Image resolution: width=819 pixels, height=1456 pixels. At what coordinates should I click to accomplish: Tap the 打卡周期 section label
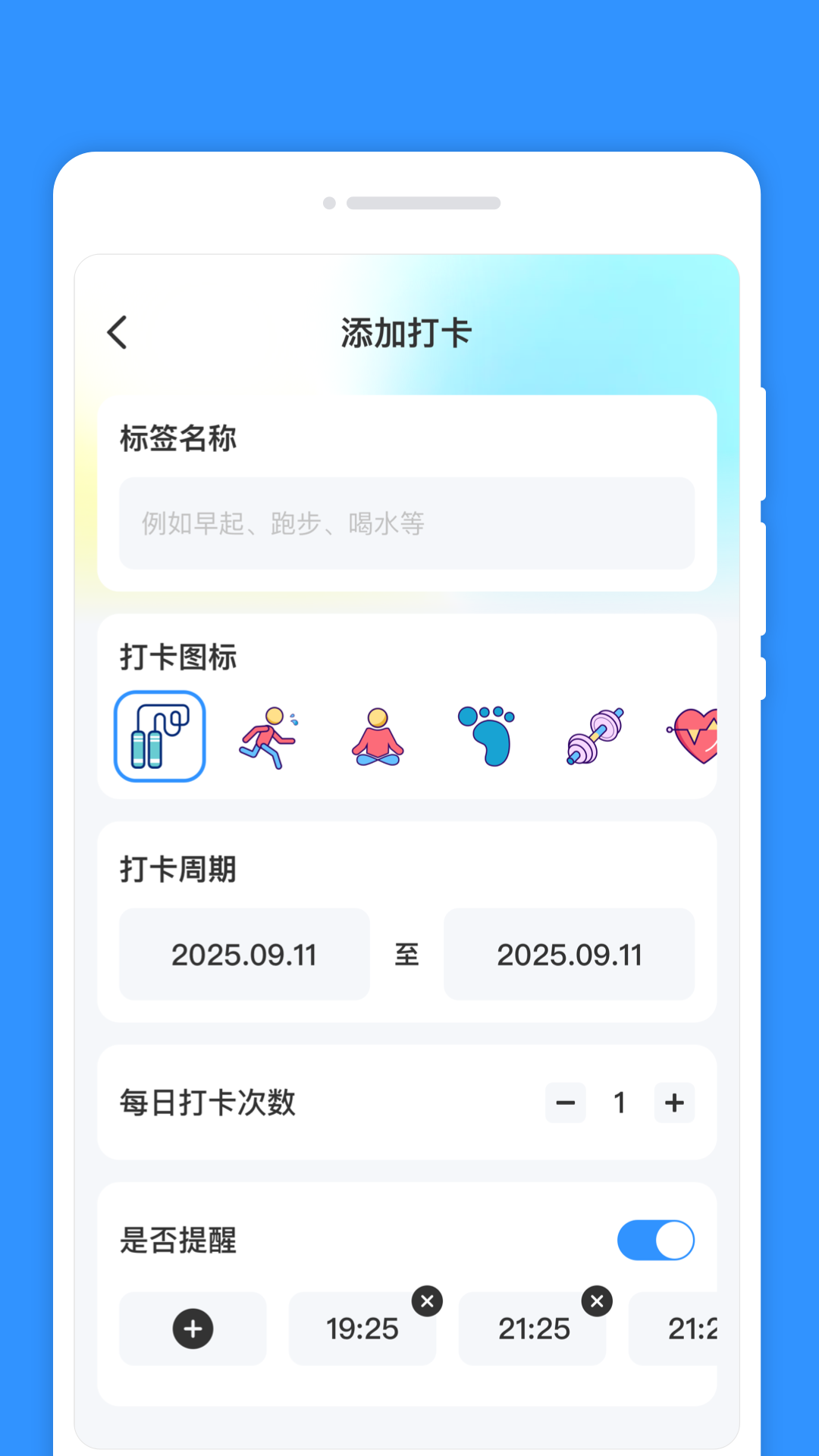[x=178, y=869]
